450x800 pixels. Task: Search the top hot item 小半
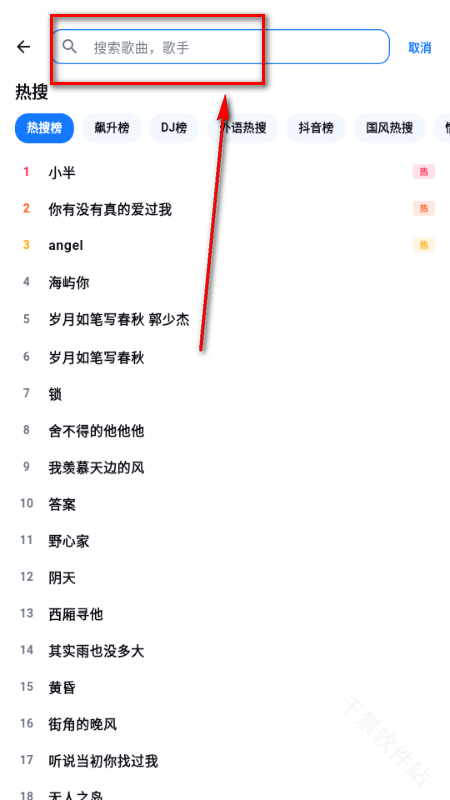tap(62, 172)
